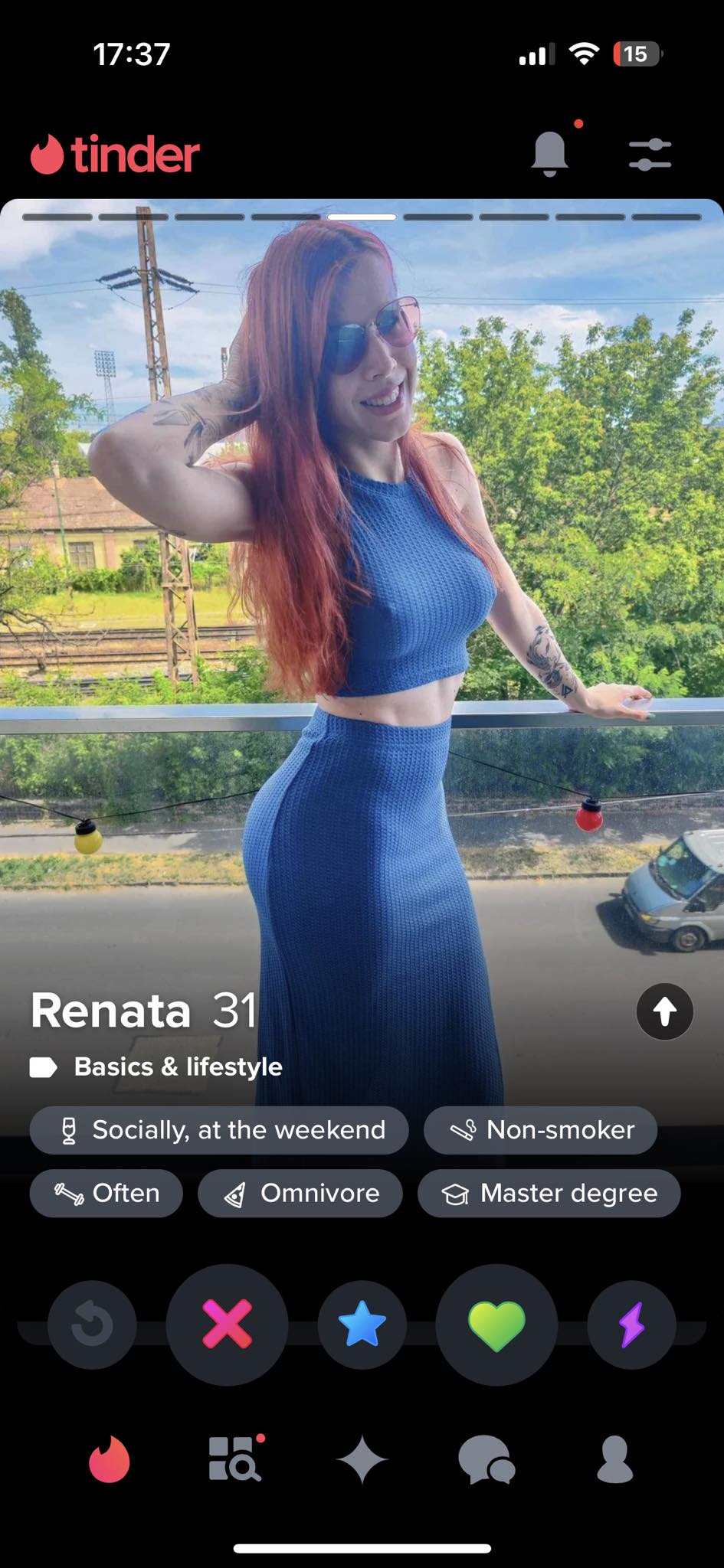Switch to the Explore tab
The height and width of the screenshot is (1568, 724).
tap(235, 1459)
